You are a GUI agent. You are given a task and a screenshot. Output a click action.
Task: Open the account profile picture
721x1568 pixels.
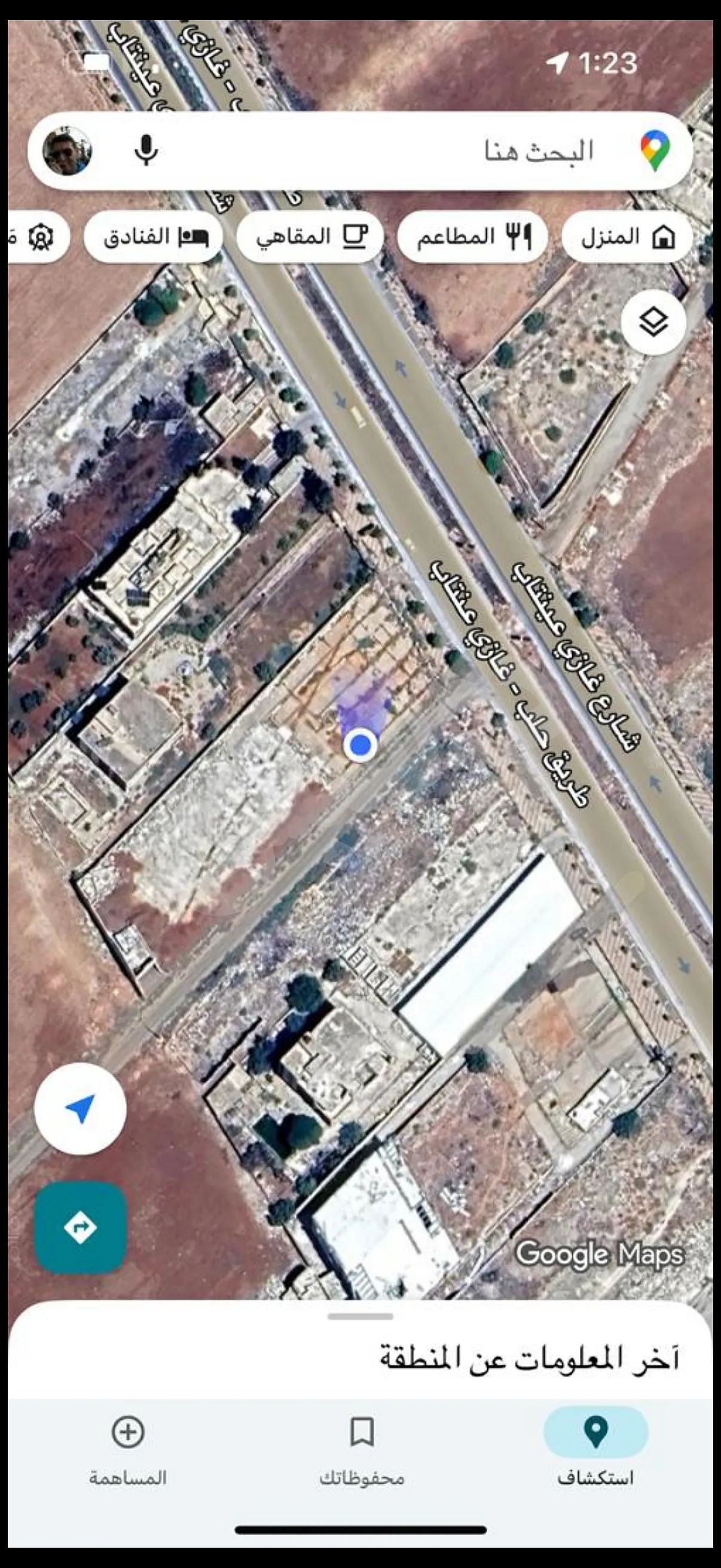coord(68,151)
